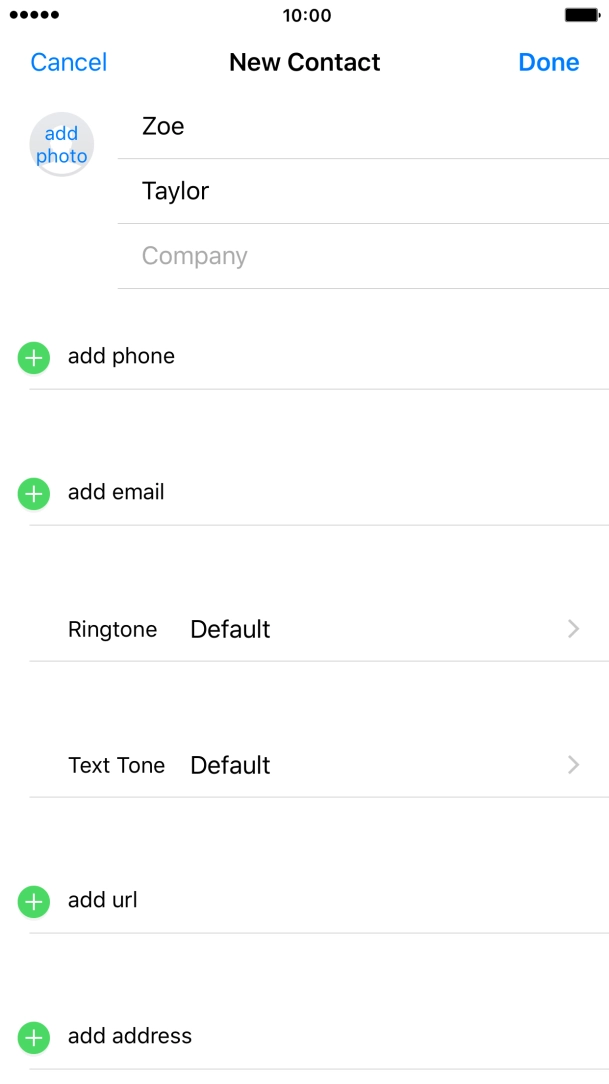Tap Done to save the contact
The height and width of the screenshot is (1084, 609).
(548, 62)
